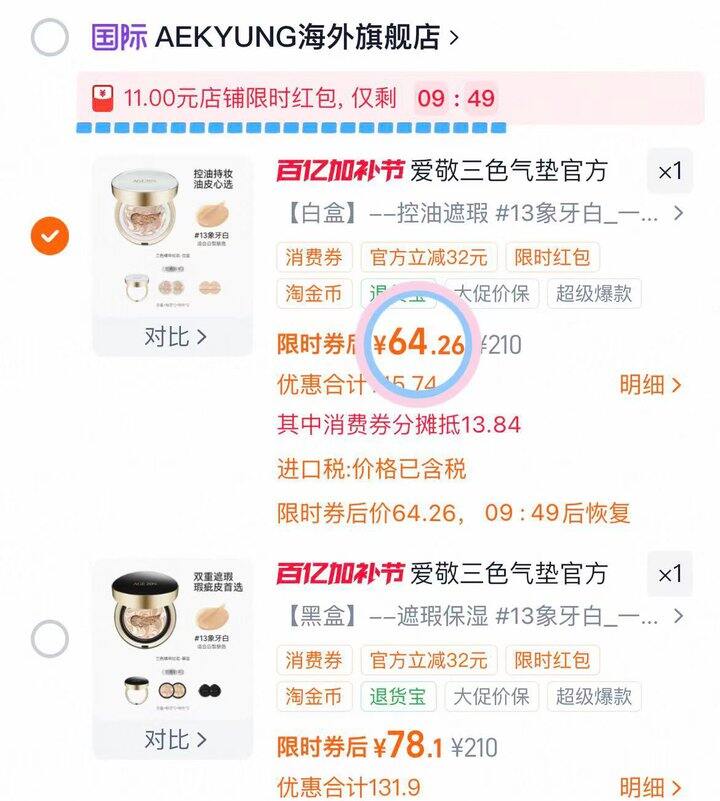720x801 pixels.
Task: Tap 对比 under the 【白盒】 product
Action: (174, 337)
